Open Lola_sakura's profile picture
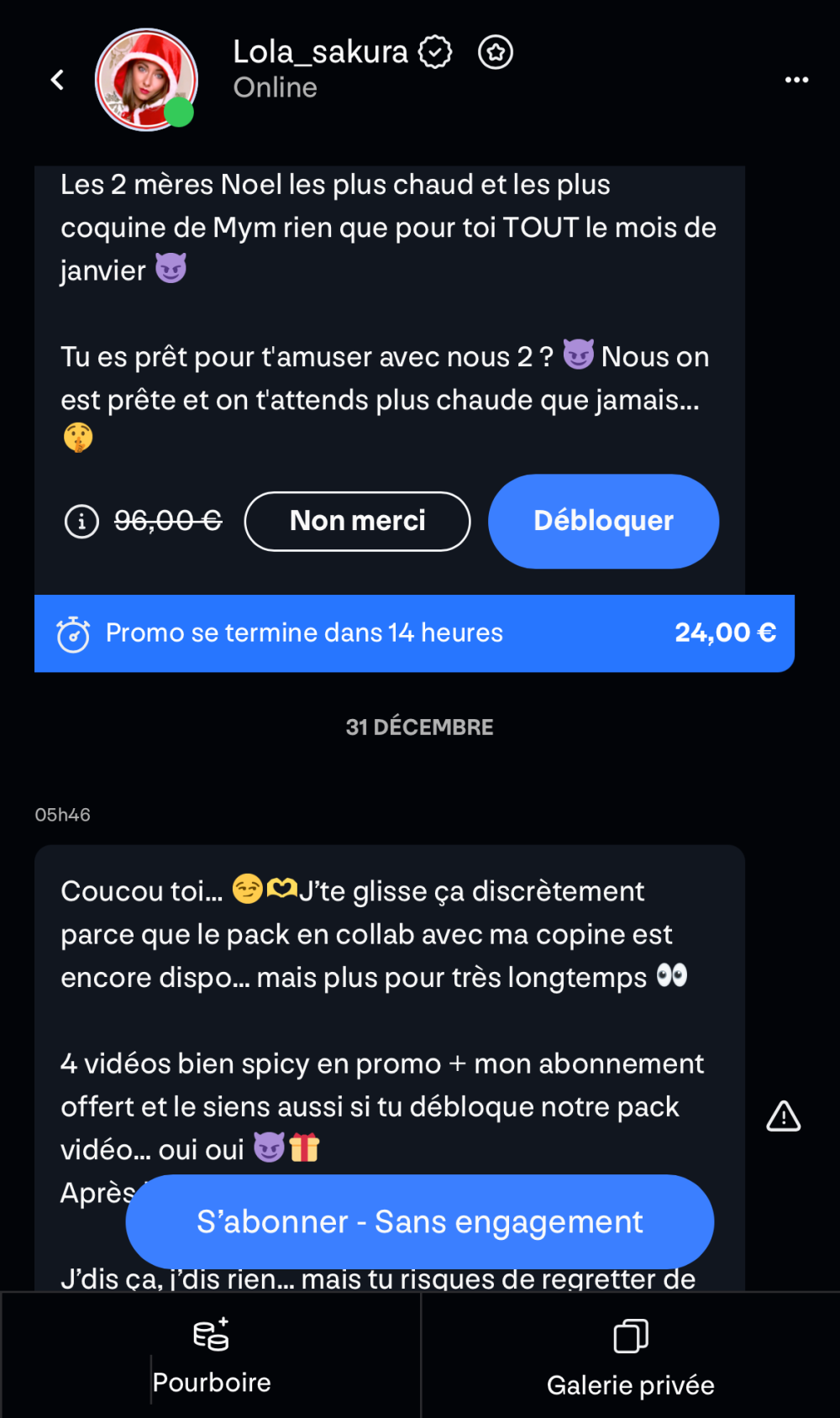The height and width of the screenshot is (1418, 840). pos(146,80)
